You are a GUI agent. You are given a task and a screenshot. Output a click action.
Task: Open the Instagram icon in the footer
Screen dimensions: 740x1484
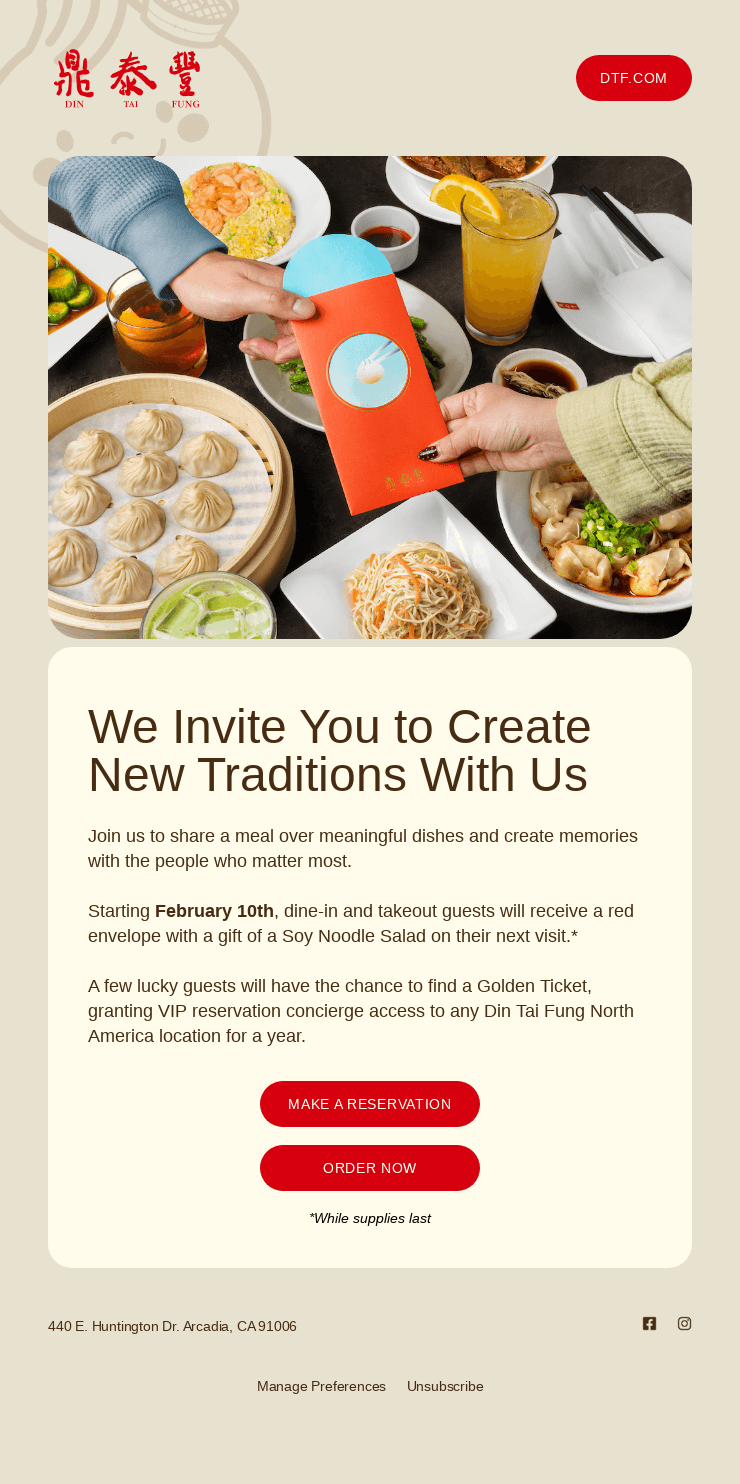pos(684,1323)
